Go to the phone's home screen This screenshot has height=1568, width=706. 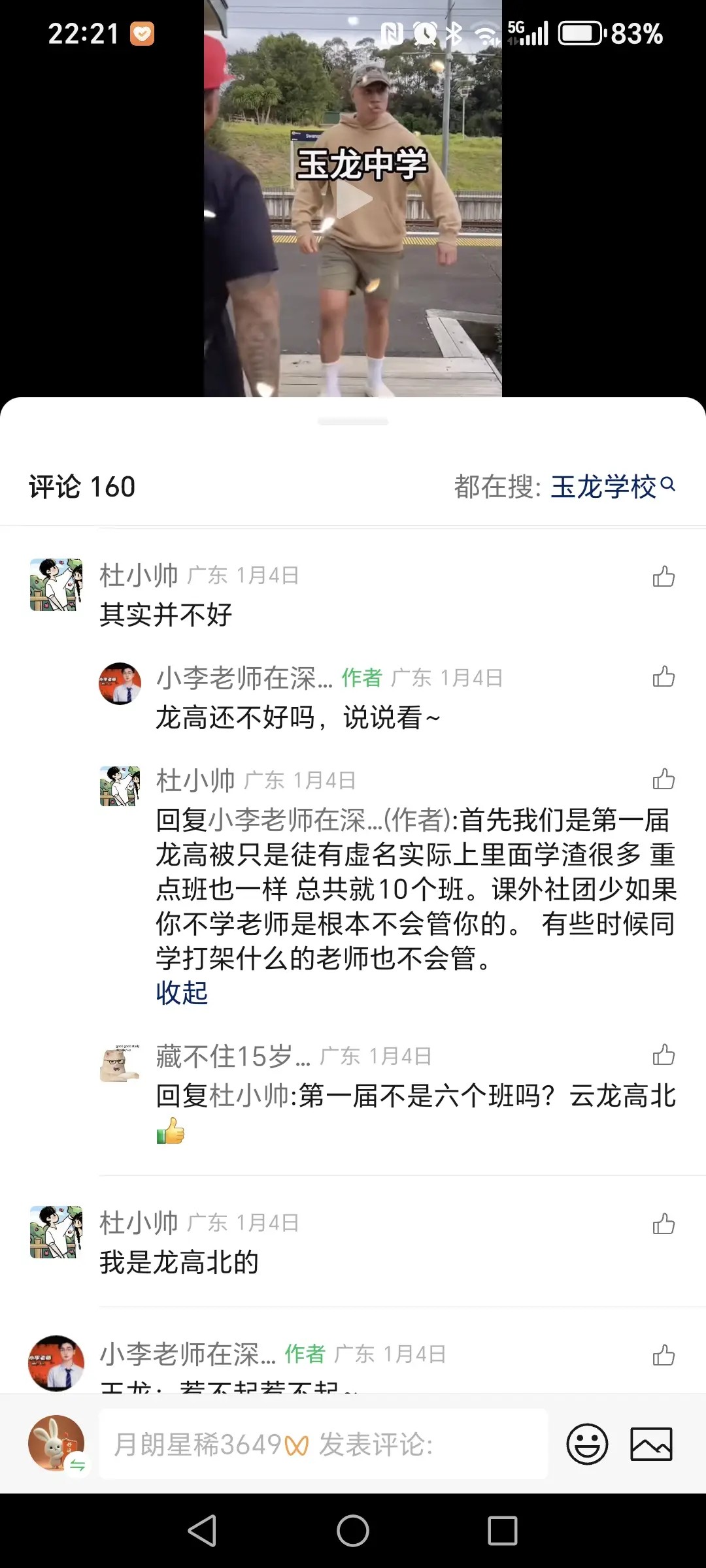click(x=353, y=1531)
